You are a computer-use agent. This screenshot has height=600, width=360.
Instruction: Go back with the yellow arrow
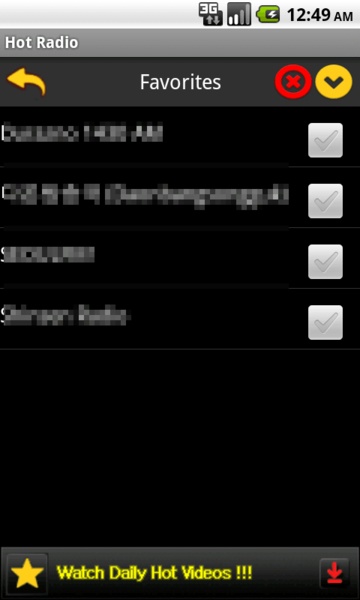[x=26, y=82]
